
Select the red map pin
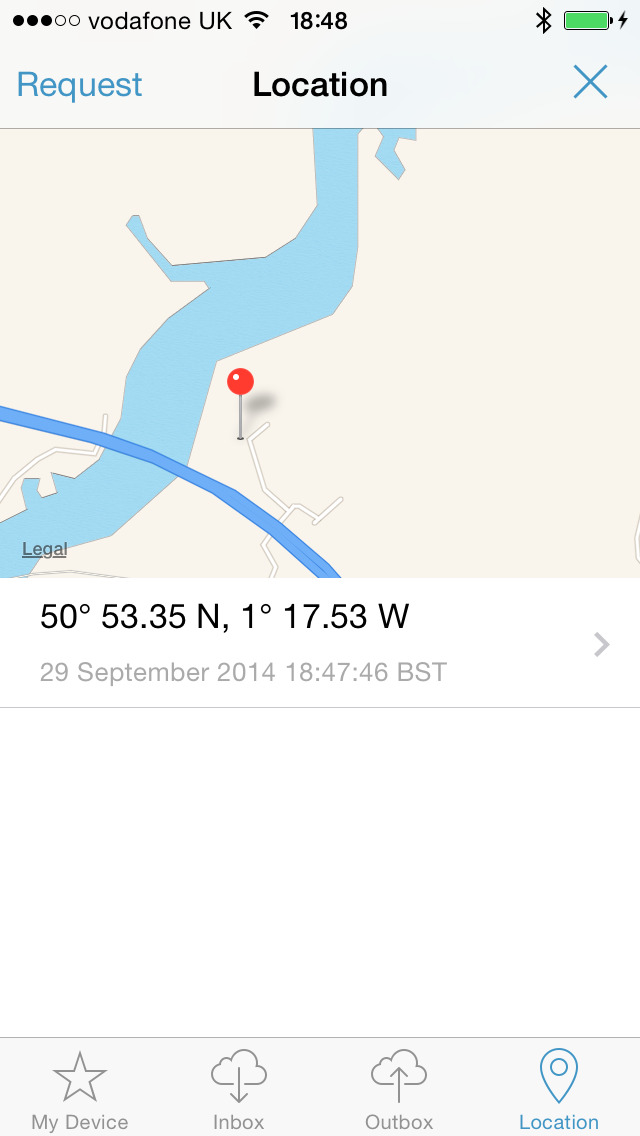241,404
